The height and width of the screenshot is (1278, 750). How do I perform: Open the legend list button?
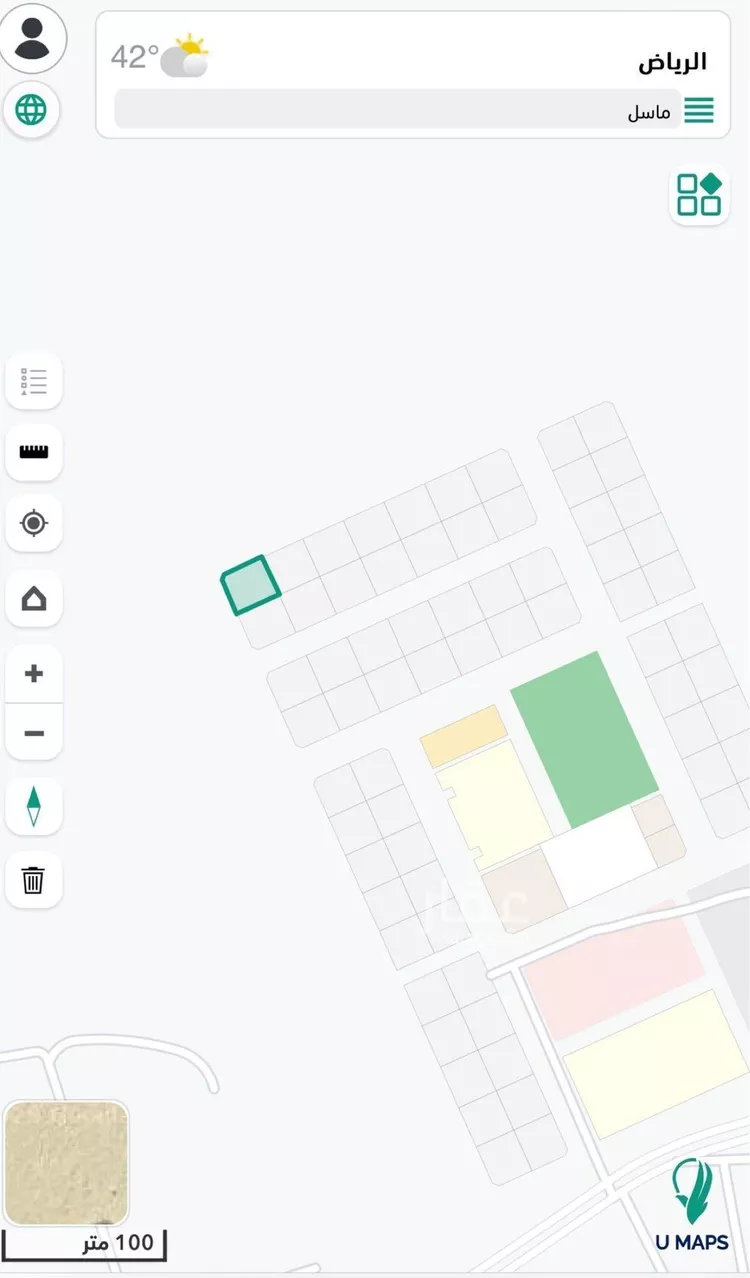click(34, 381)
